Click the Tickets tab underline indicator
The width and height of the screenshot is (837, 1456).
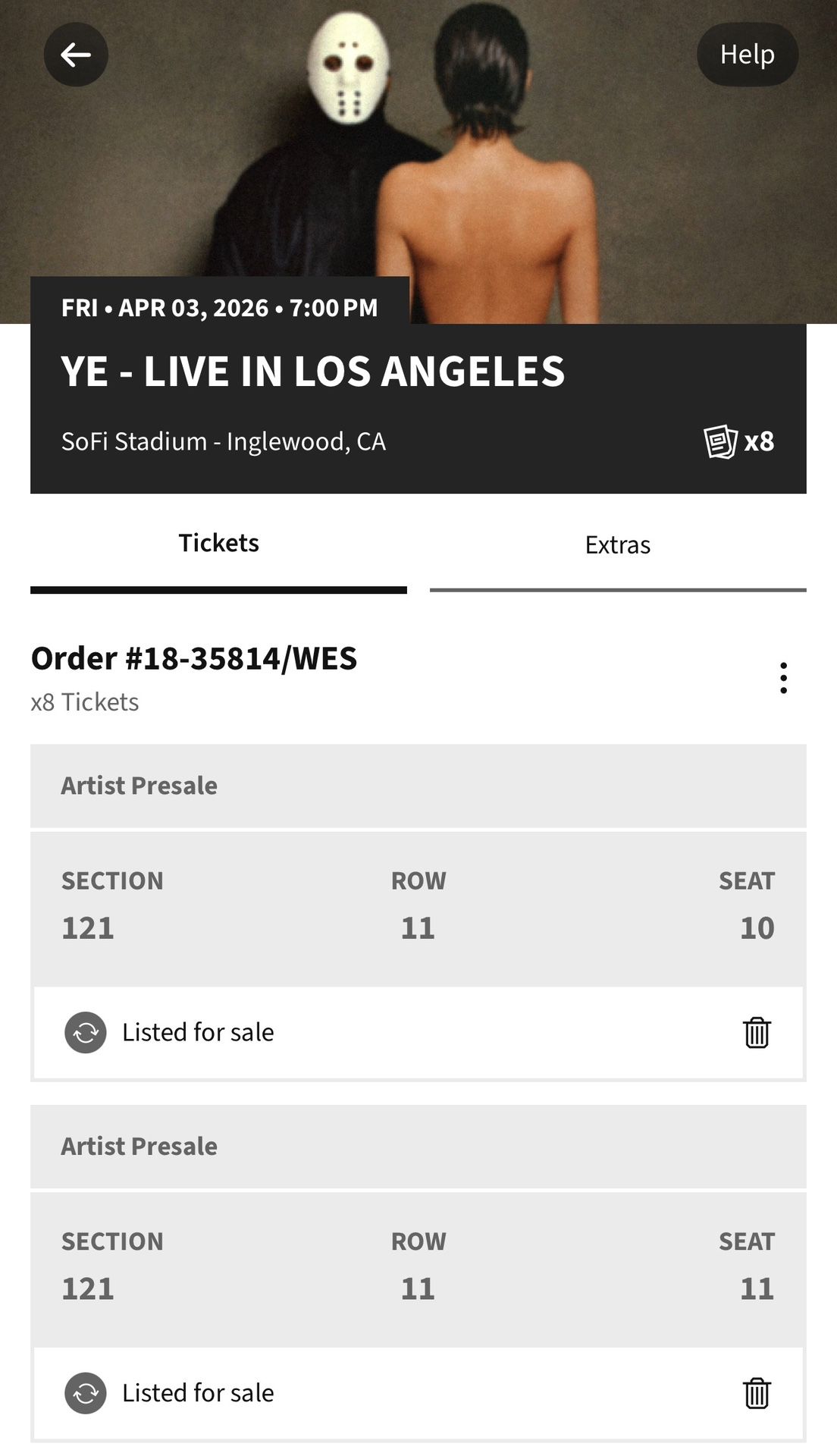coord(218,588)
